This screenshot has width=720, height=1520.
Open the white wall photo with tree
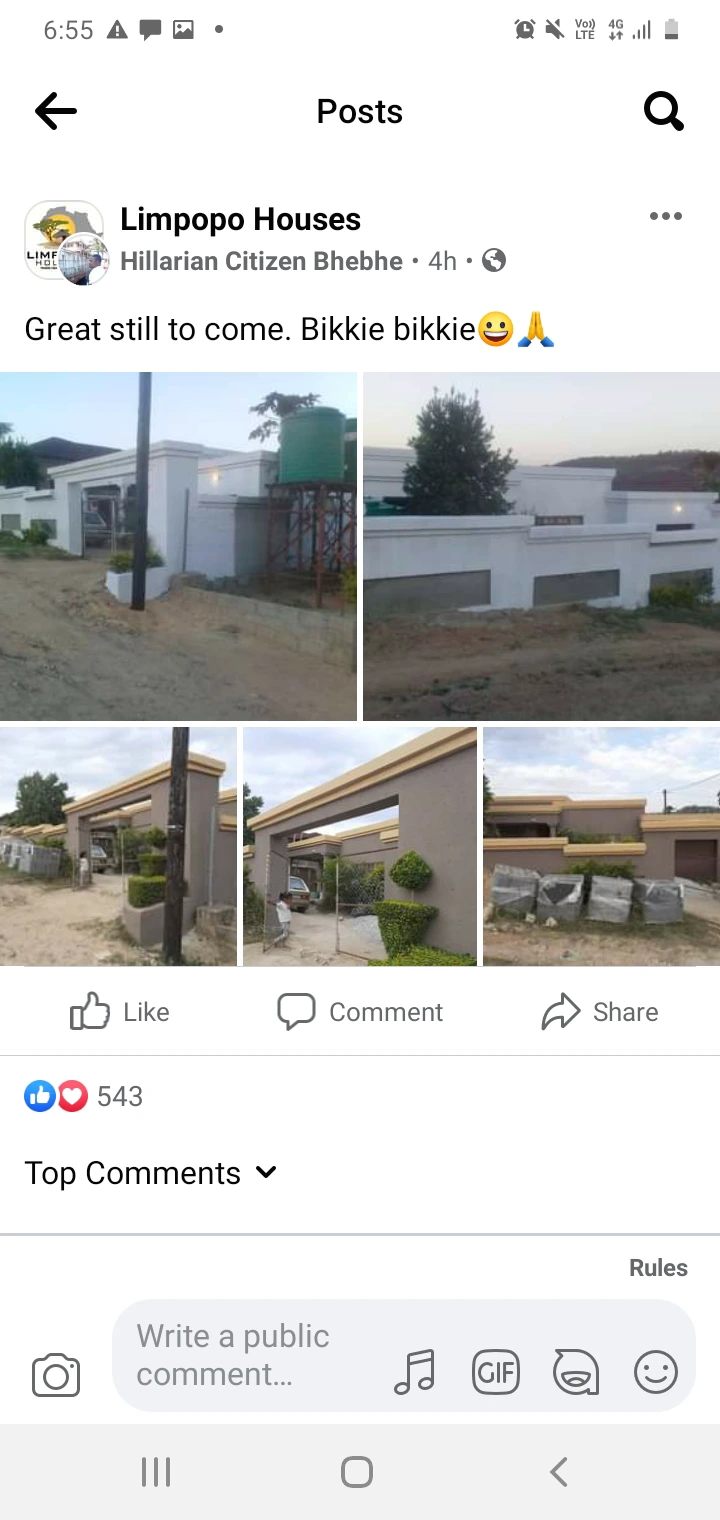point(541,546)
